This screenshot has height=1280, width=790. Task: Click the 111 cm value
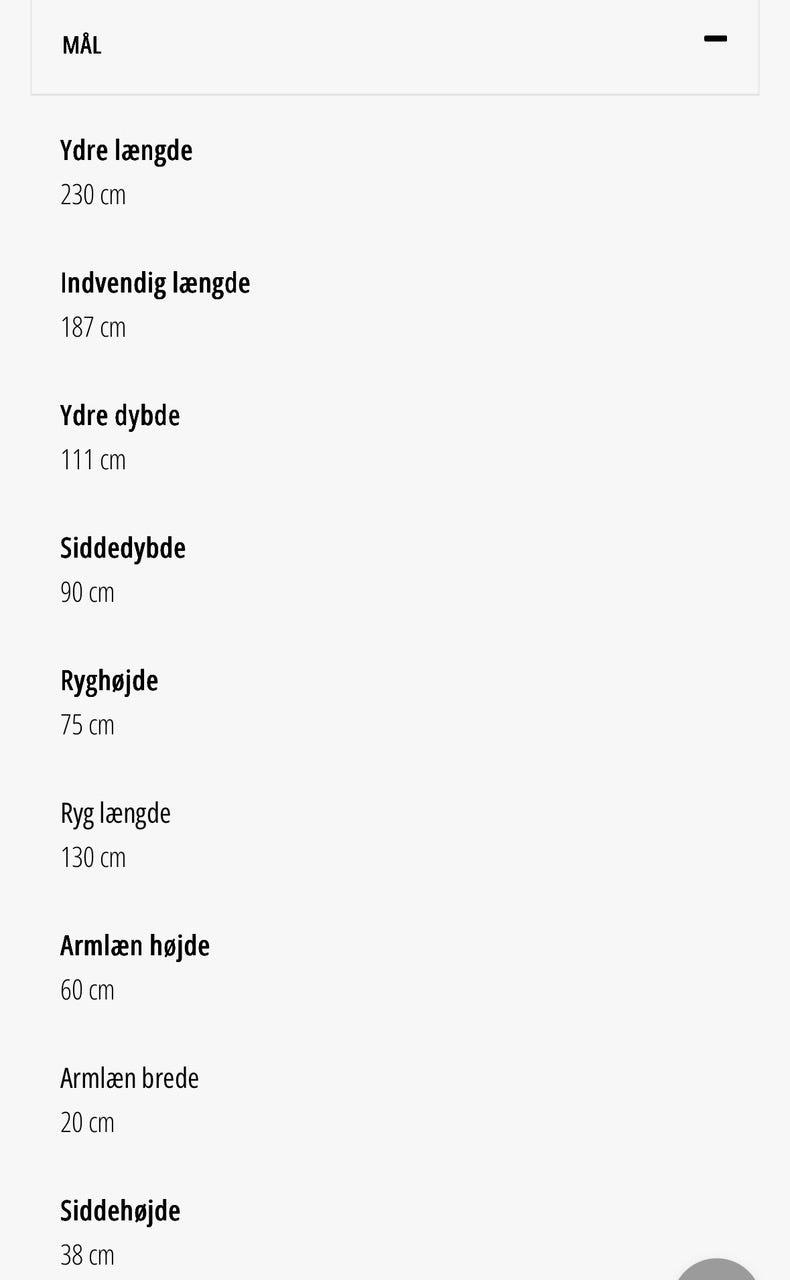tap(93, 459)
